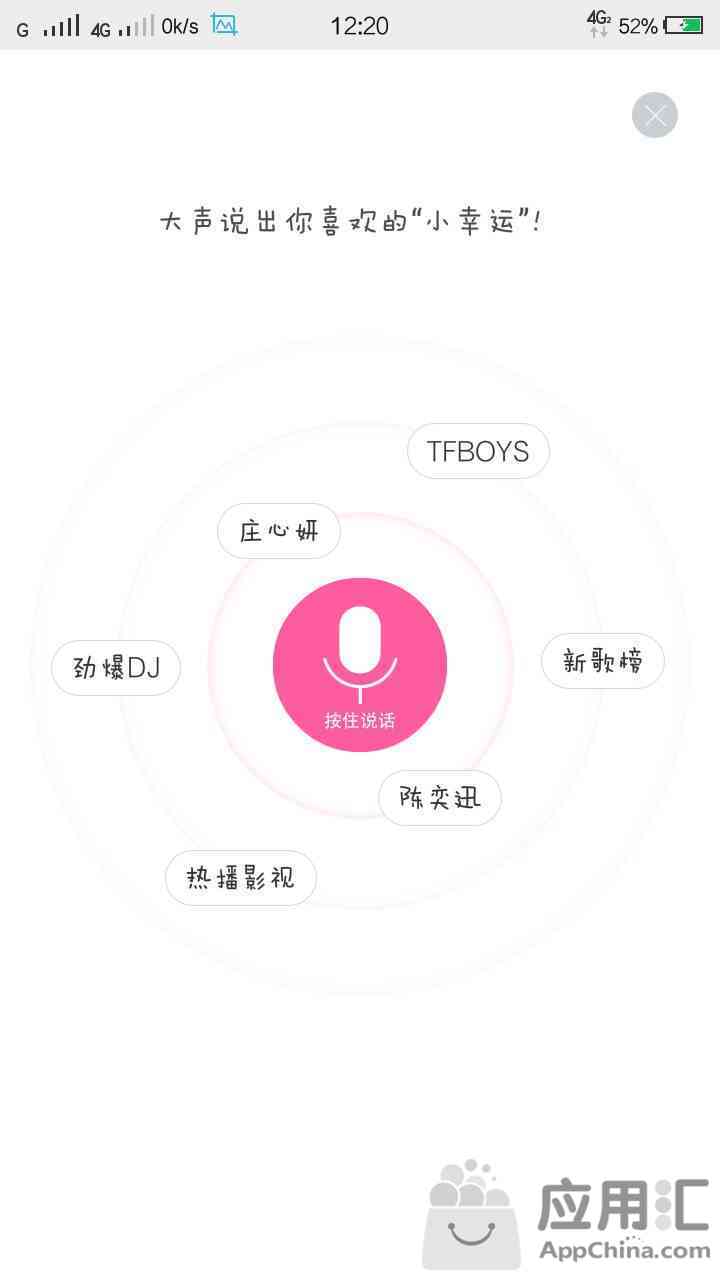Choose the 庄心妍 suggestion chip
Screen dimensions: 720x1280
[x=279, y=531]
